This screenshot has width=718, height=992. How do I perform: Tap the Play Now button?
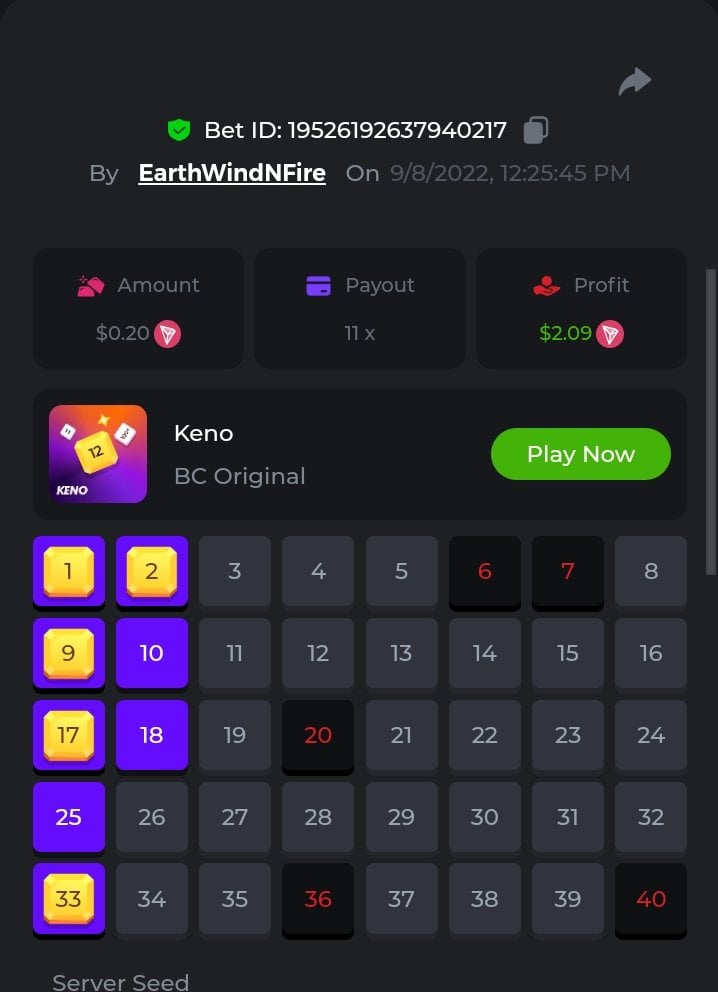580,454
